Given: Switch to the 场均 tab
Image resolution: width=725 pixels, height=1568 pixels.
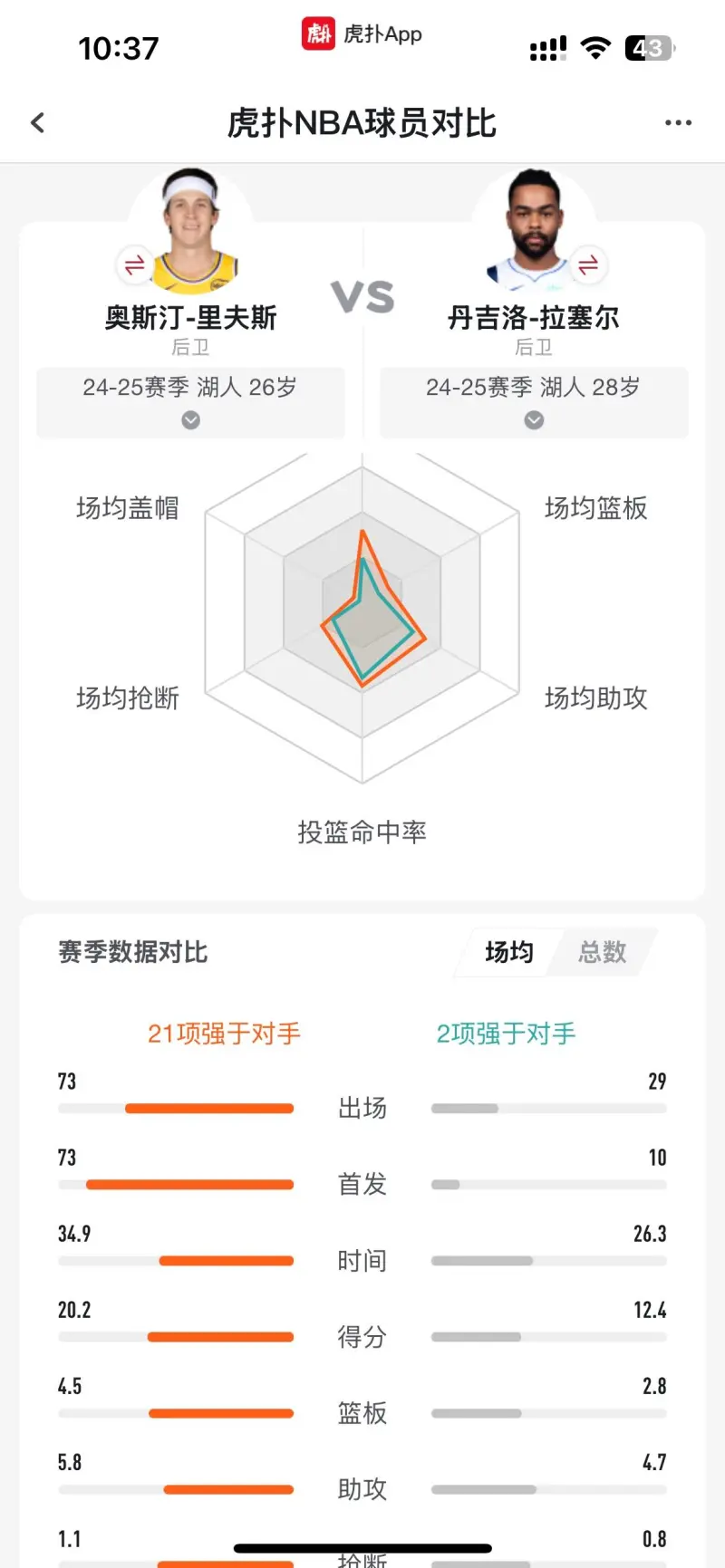Looking at the screenshot, I should coord(508,952).
